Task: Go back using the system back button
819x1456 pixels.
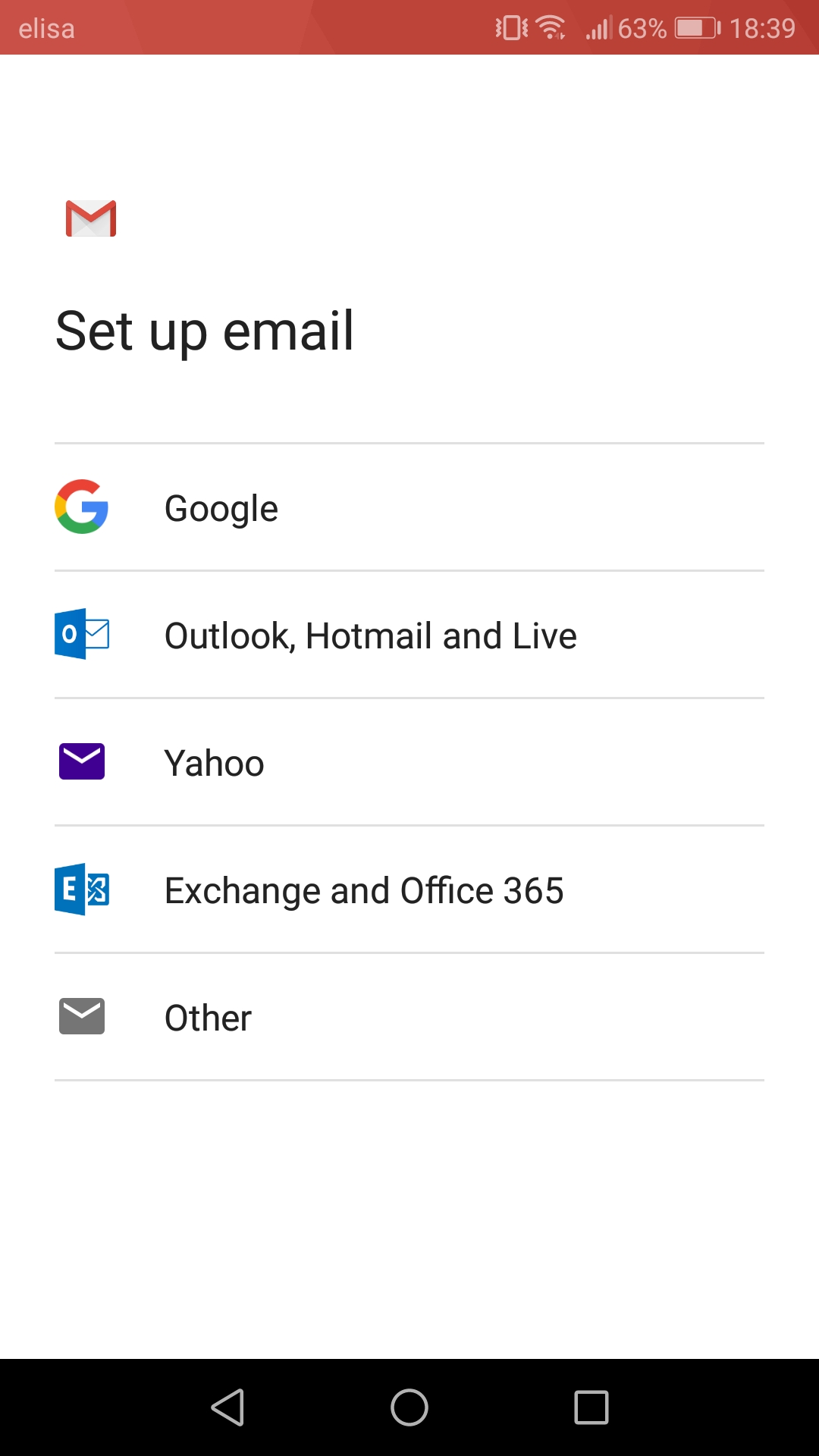Action: pos(227,1407)
